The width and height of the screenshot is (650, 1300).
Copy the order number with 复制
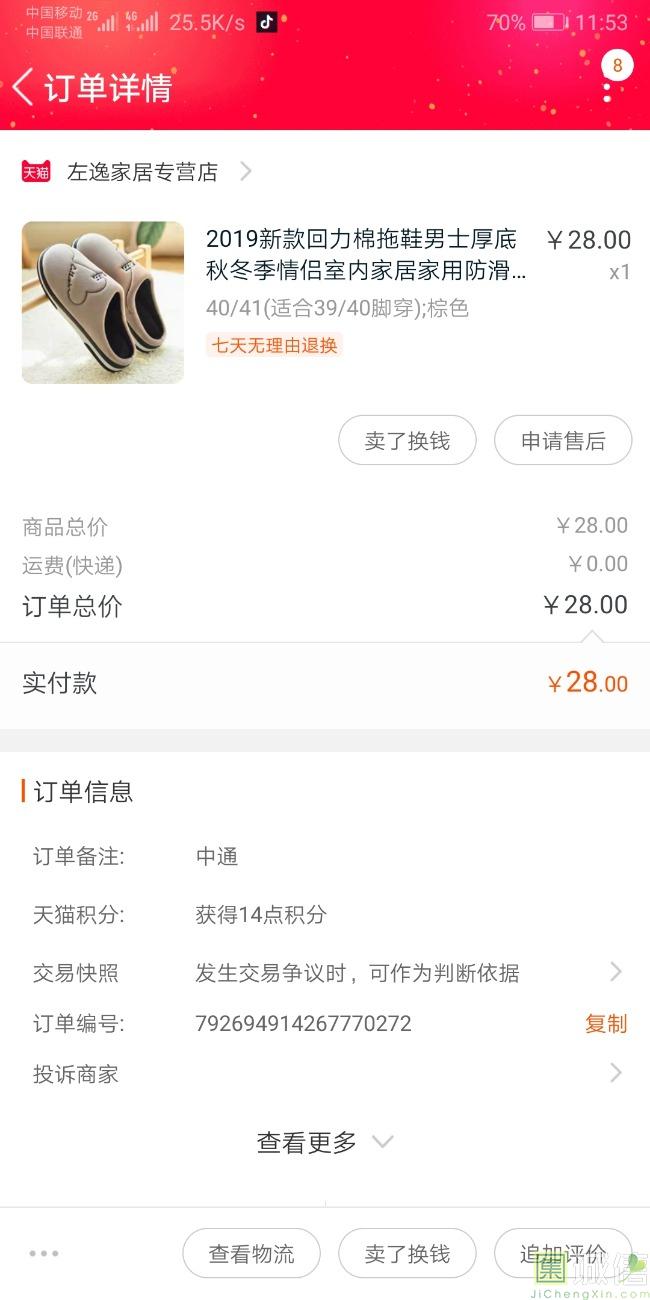click(x=606, y=1023)
